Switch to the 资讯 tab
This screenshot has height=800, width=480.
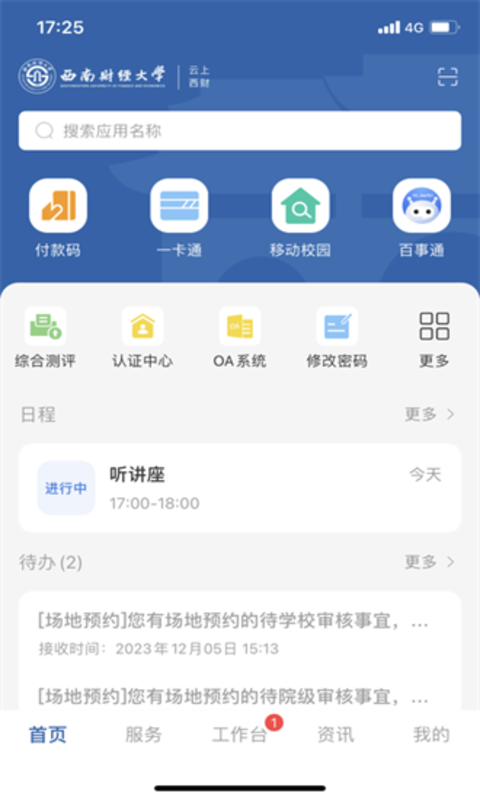click(x=335, y=735)
